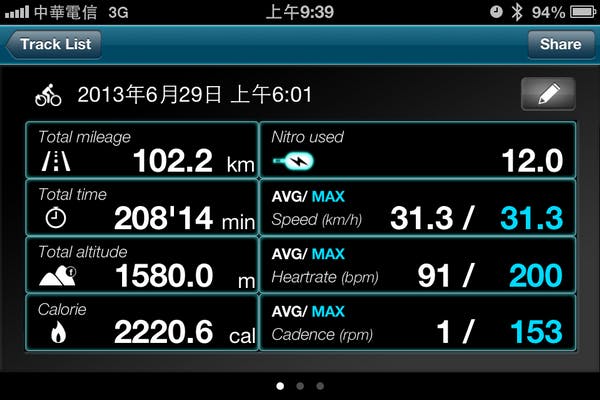Share this cycling track
Screen dimensions: 600x400
click(x=560, y=44)
